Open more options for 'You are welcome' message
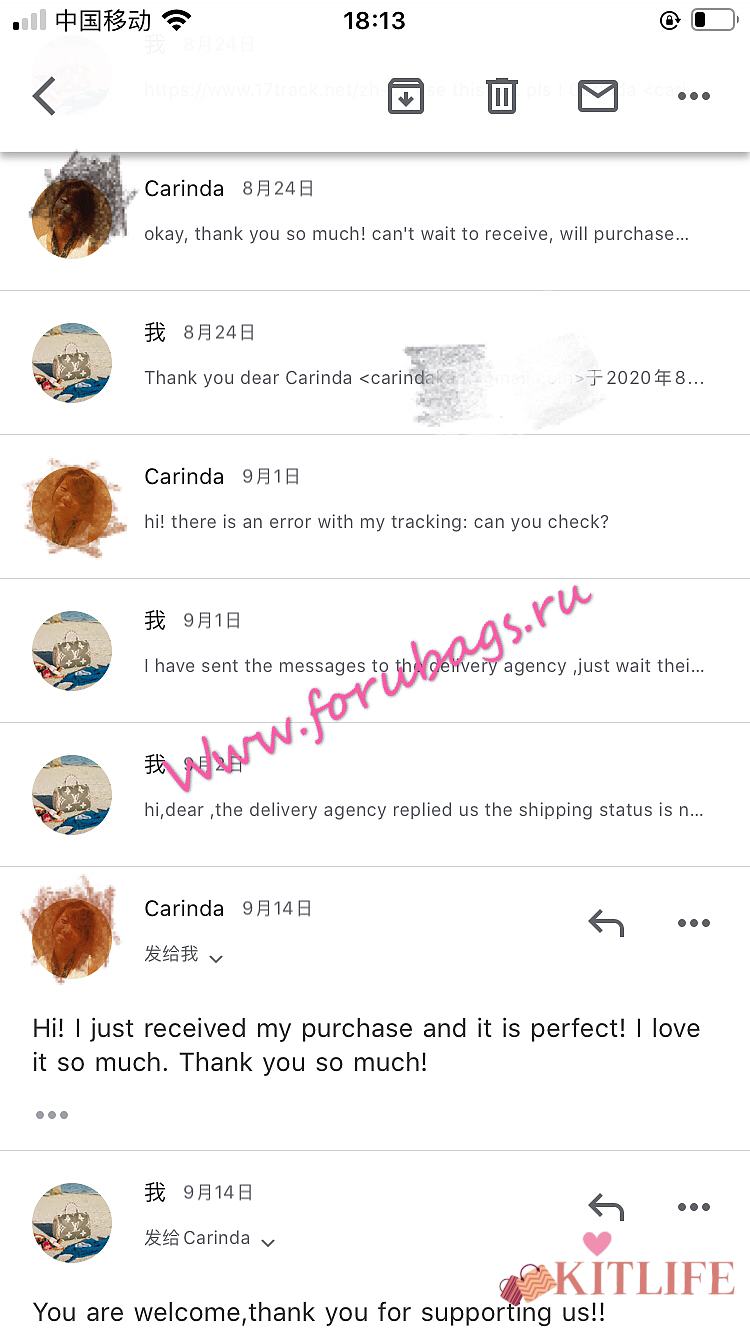 coord(693,1207)
